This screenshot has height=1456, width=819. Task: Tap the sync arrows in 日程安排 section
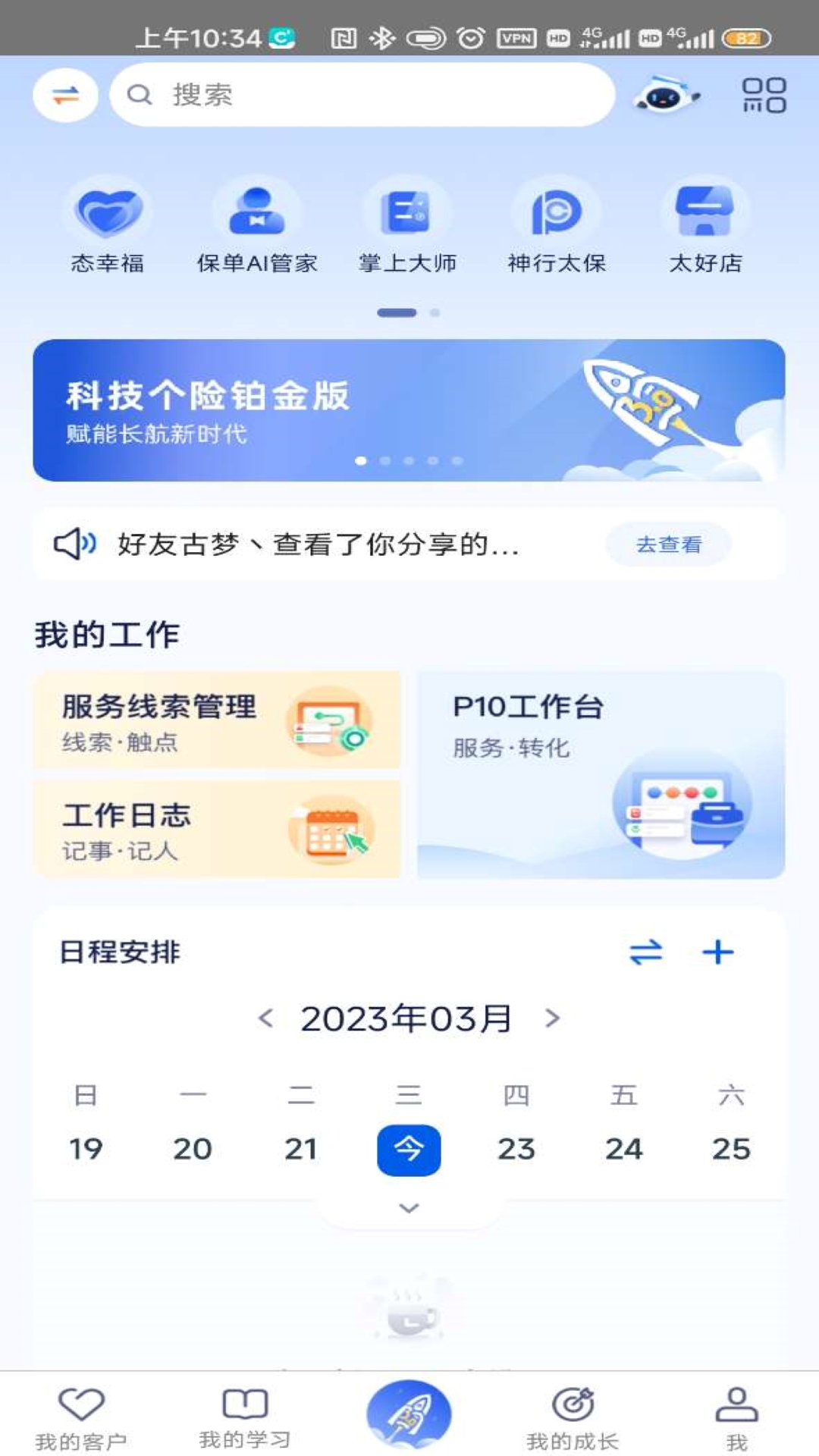point(645,952)
